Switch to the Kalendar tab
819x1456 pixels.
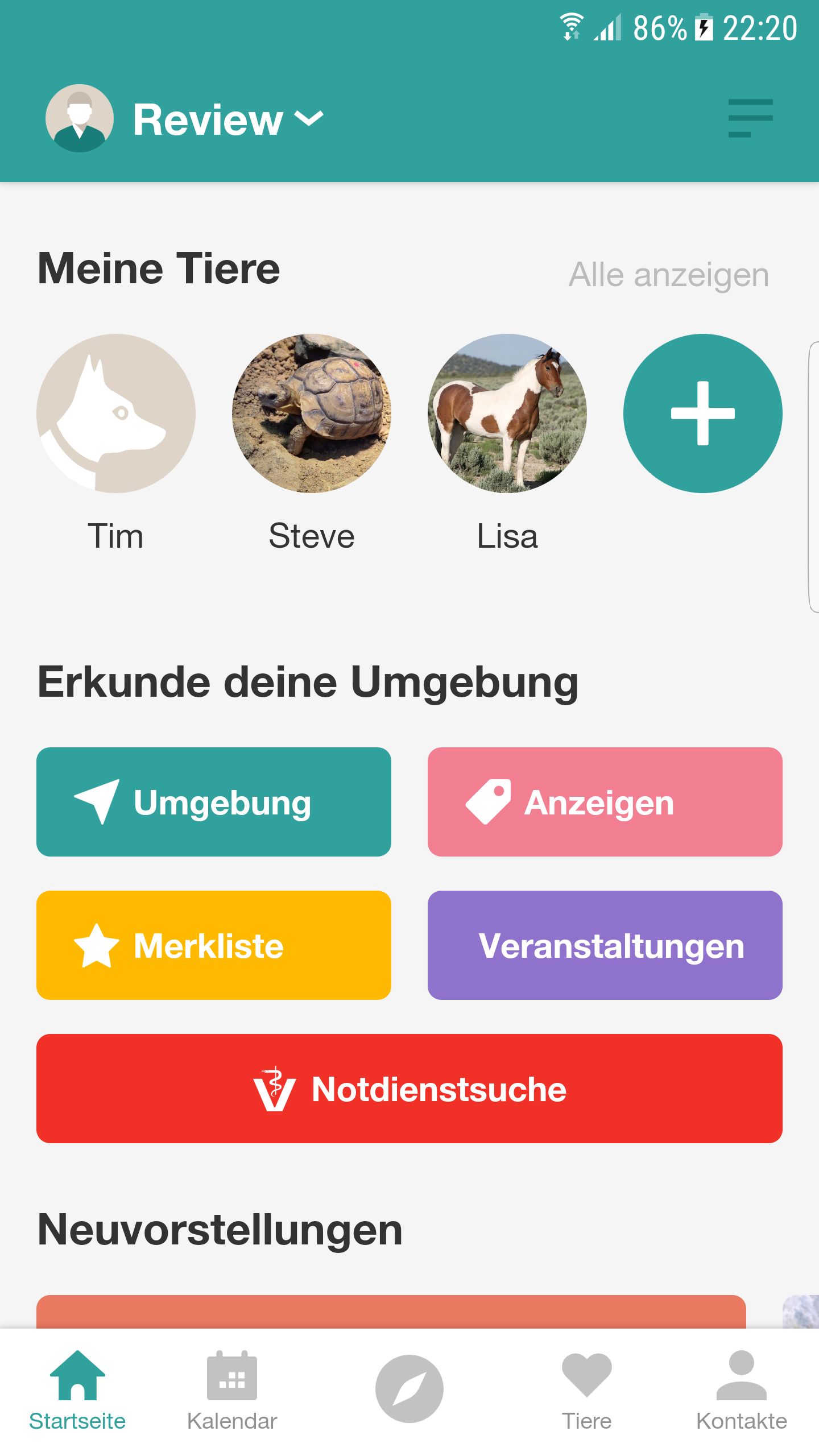(x=232, y=1391)
